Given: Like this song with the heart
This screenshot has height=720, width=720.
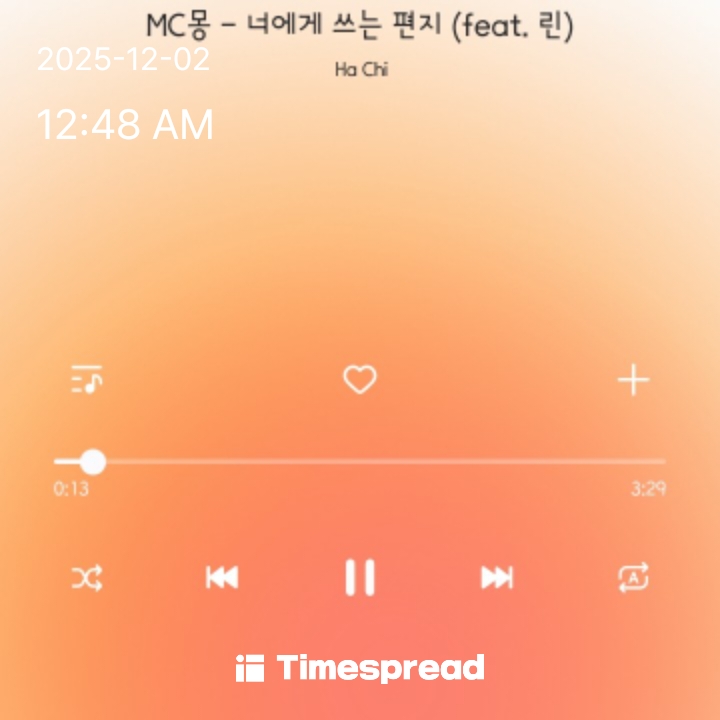Looking at the screenshot, I should [x=360, y=380].
